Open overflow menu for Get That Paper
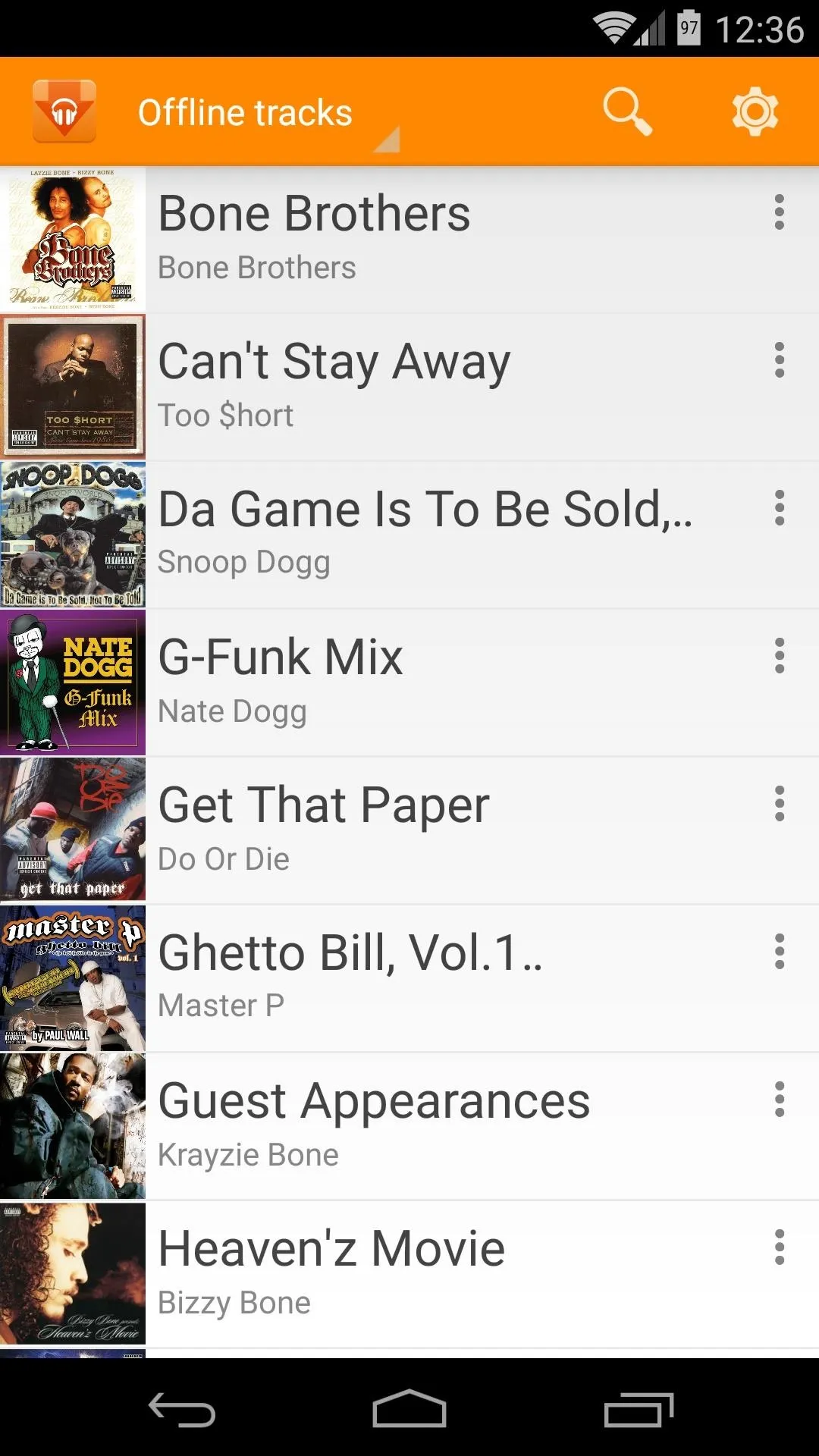The width and height of the screenshot is (819, 1456). click(x=779, y=804)
